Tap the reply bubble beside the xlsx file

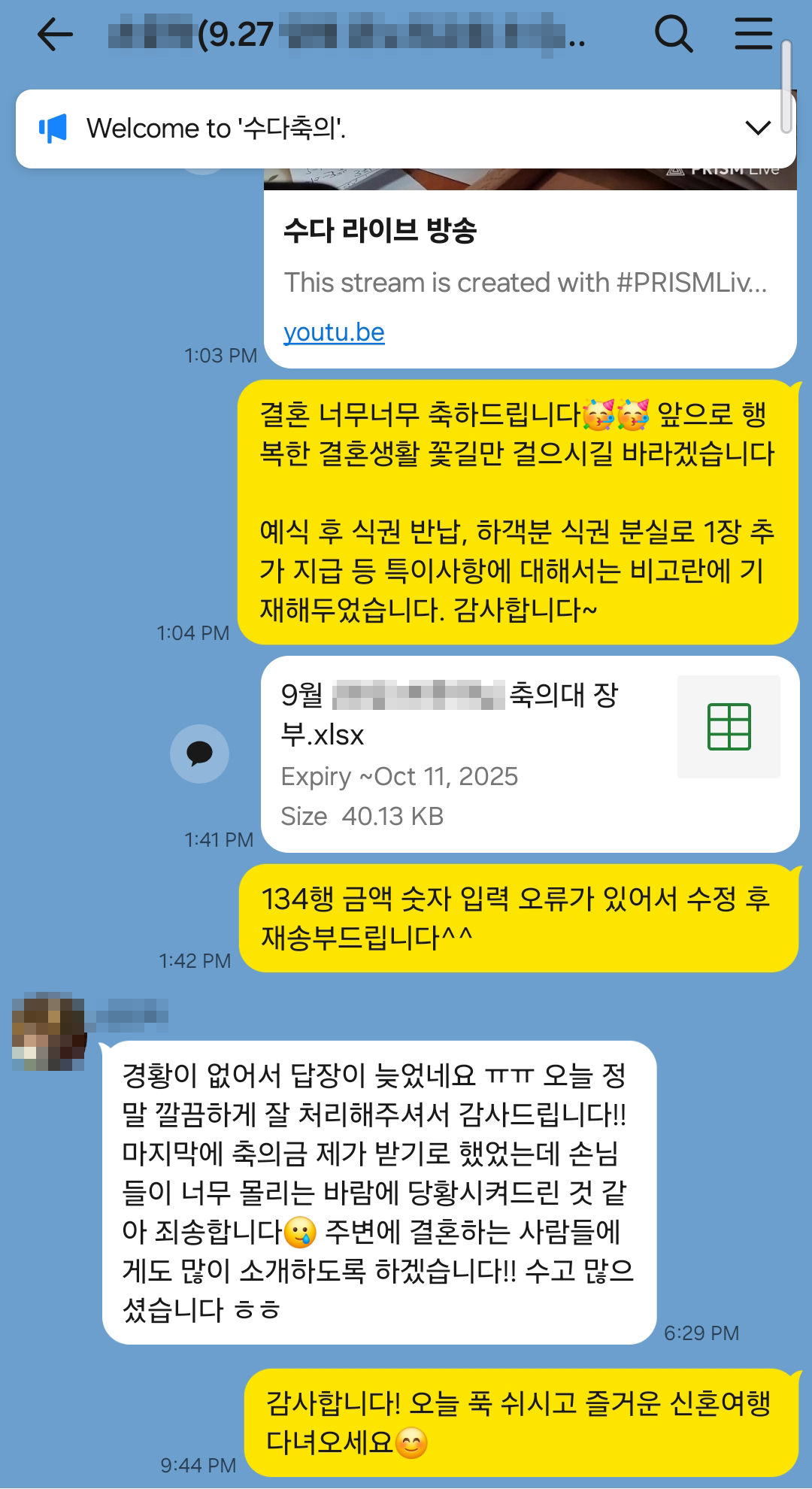tap(199, 754)
